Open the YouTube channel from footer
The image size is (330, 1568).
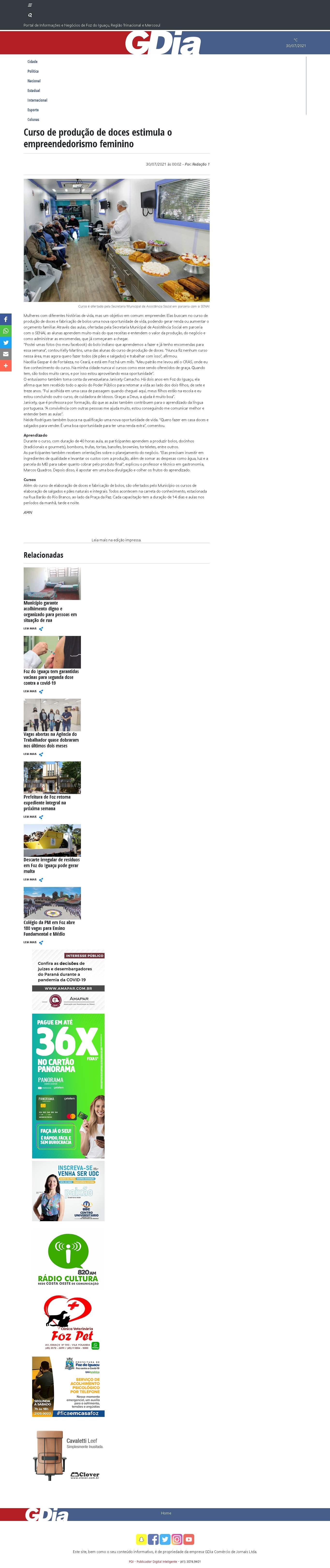click(x=189, y=1539)
